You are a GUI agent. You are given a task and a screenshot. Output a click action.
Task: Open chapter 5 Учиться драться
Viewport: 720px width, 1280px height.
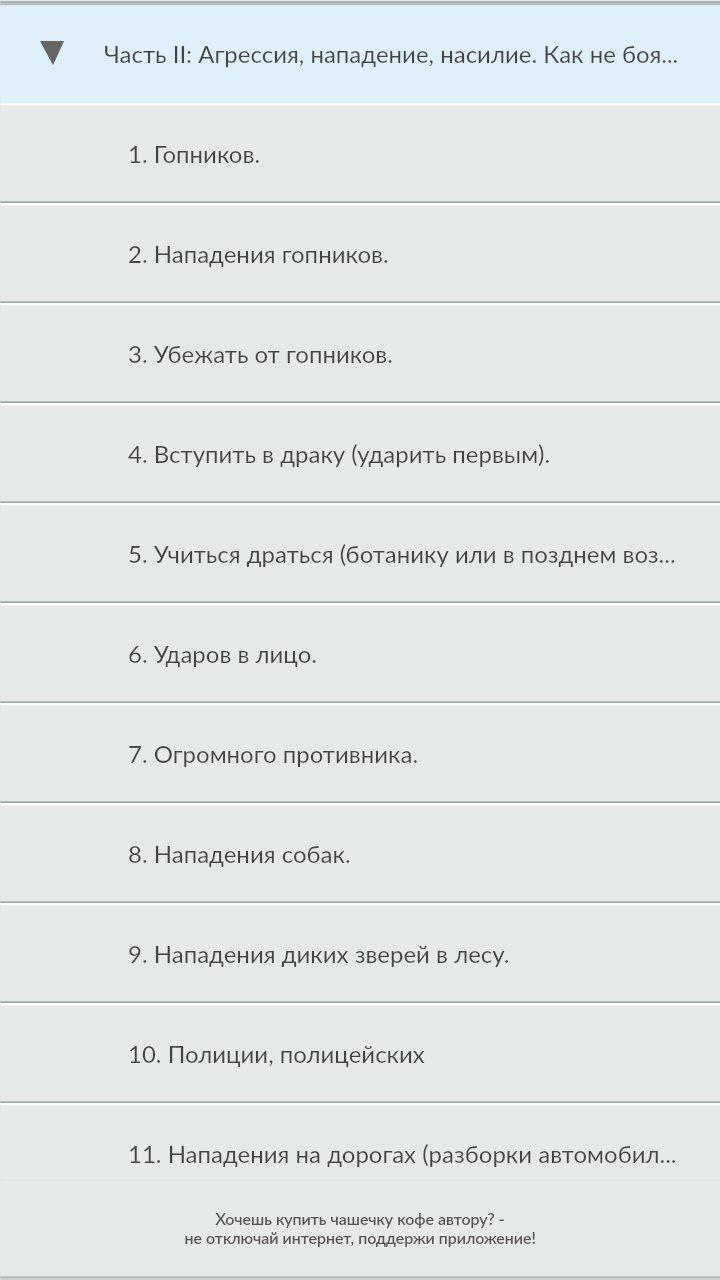tap(360, 555)
